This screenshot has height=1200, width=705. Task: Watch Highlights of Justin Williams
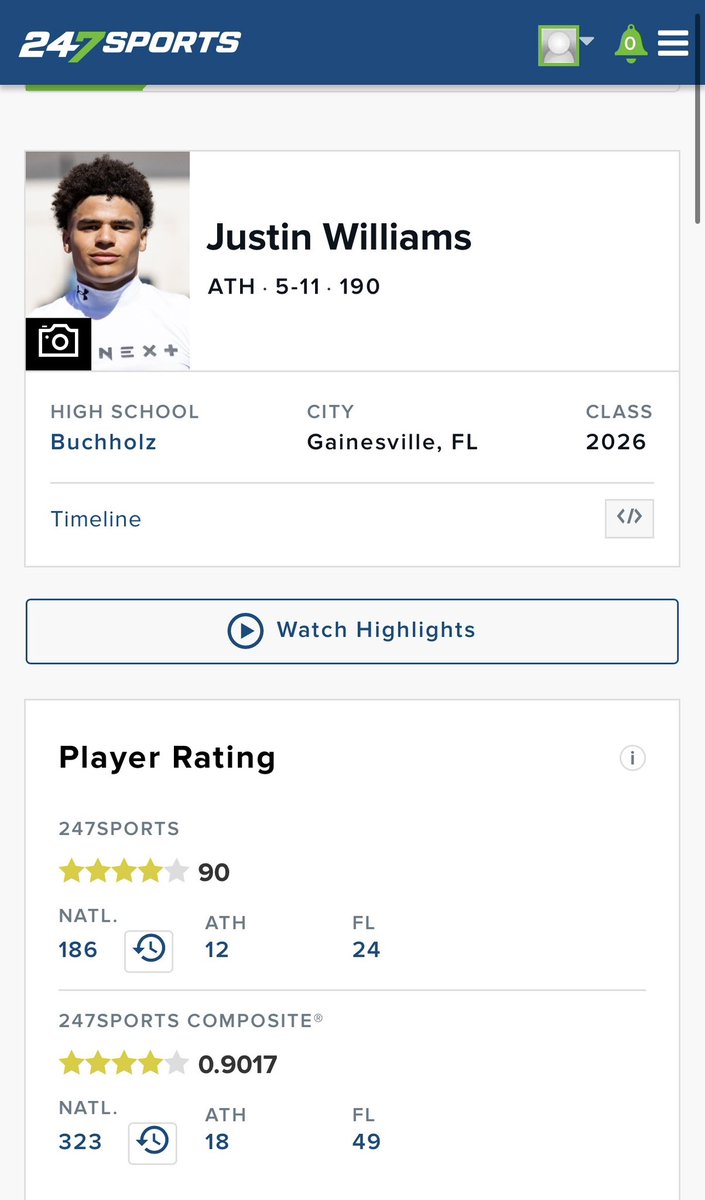coord(352,631)
